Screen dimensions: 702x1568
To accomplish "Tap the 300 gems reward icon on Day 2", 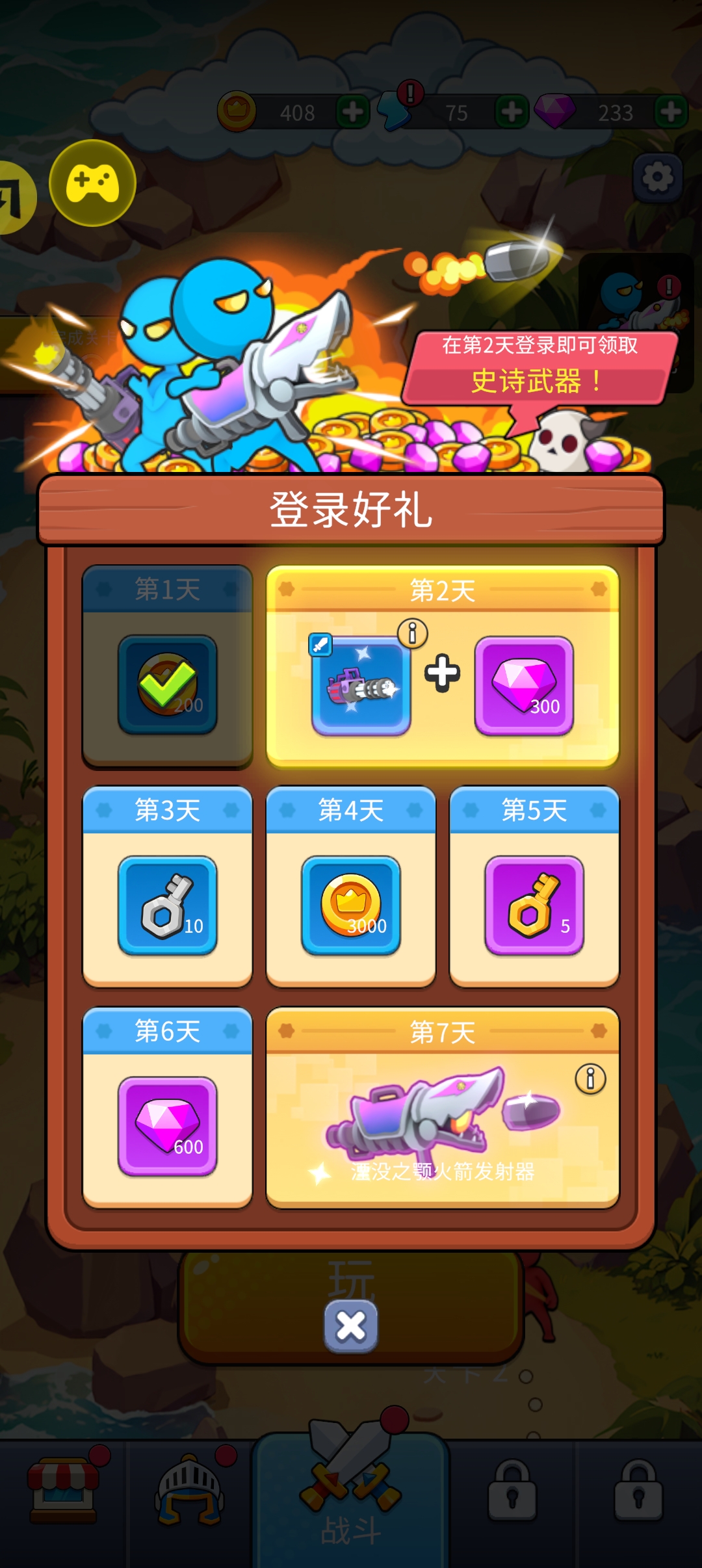I will 526,684.
